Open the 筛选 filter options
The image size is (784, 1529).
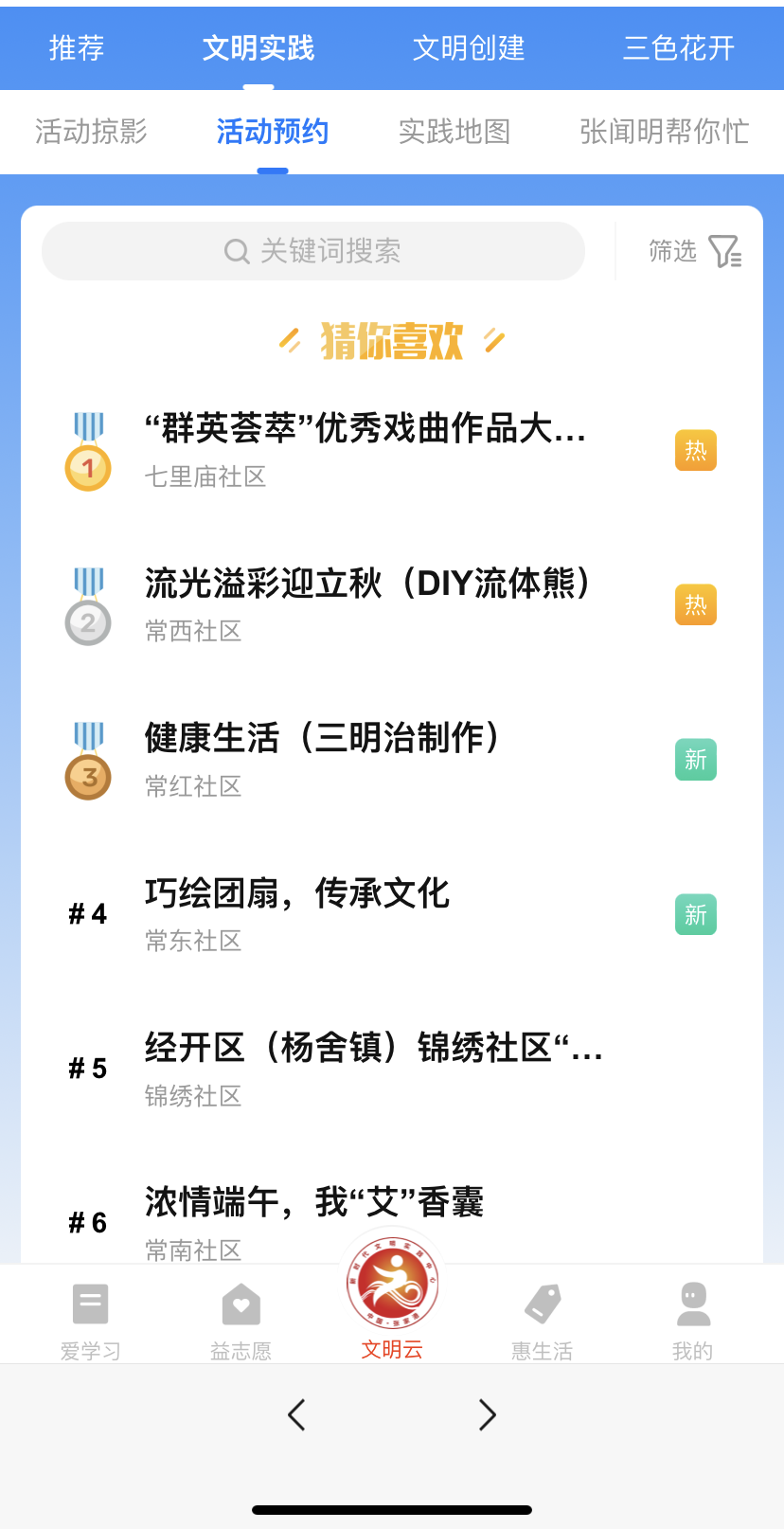point(694,251)
